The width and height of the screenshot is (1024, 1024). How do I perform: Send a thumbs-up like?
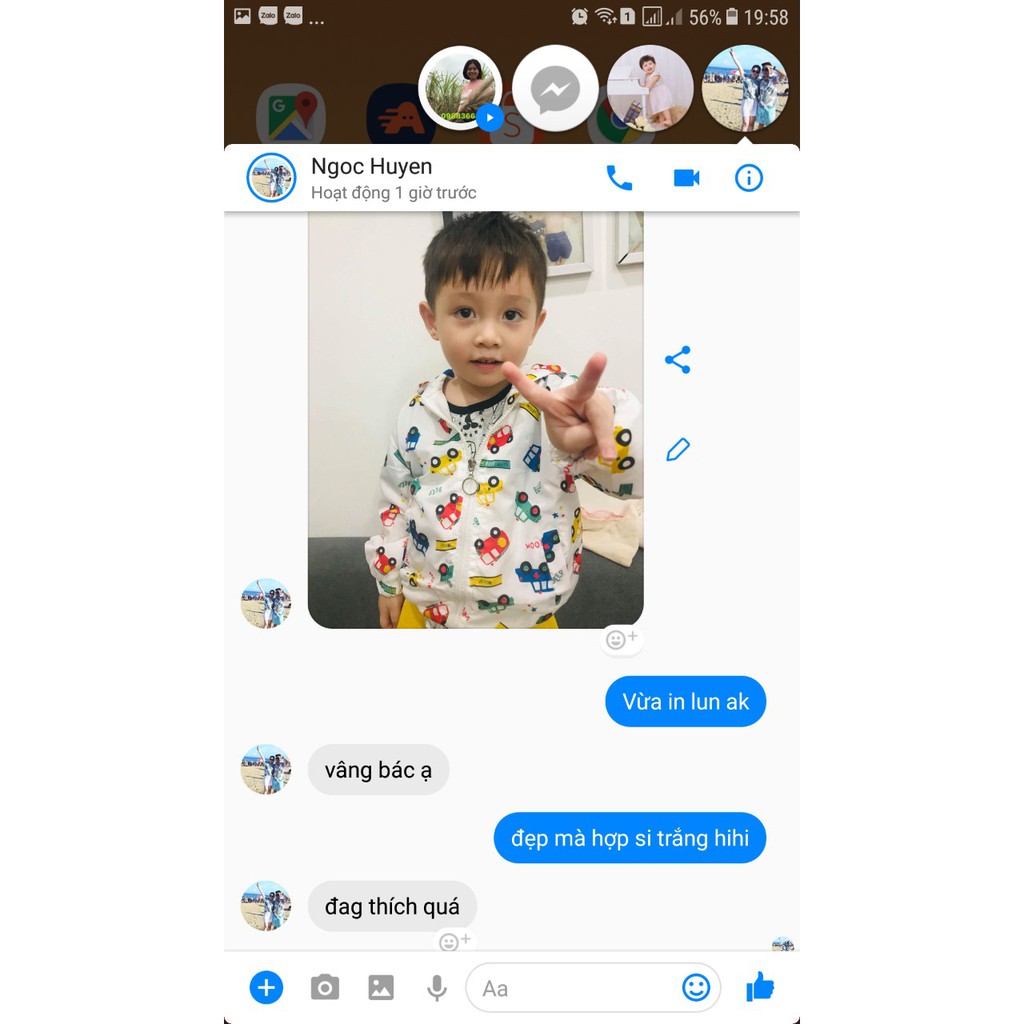click(760, 987)
